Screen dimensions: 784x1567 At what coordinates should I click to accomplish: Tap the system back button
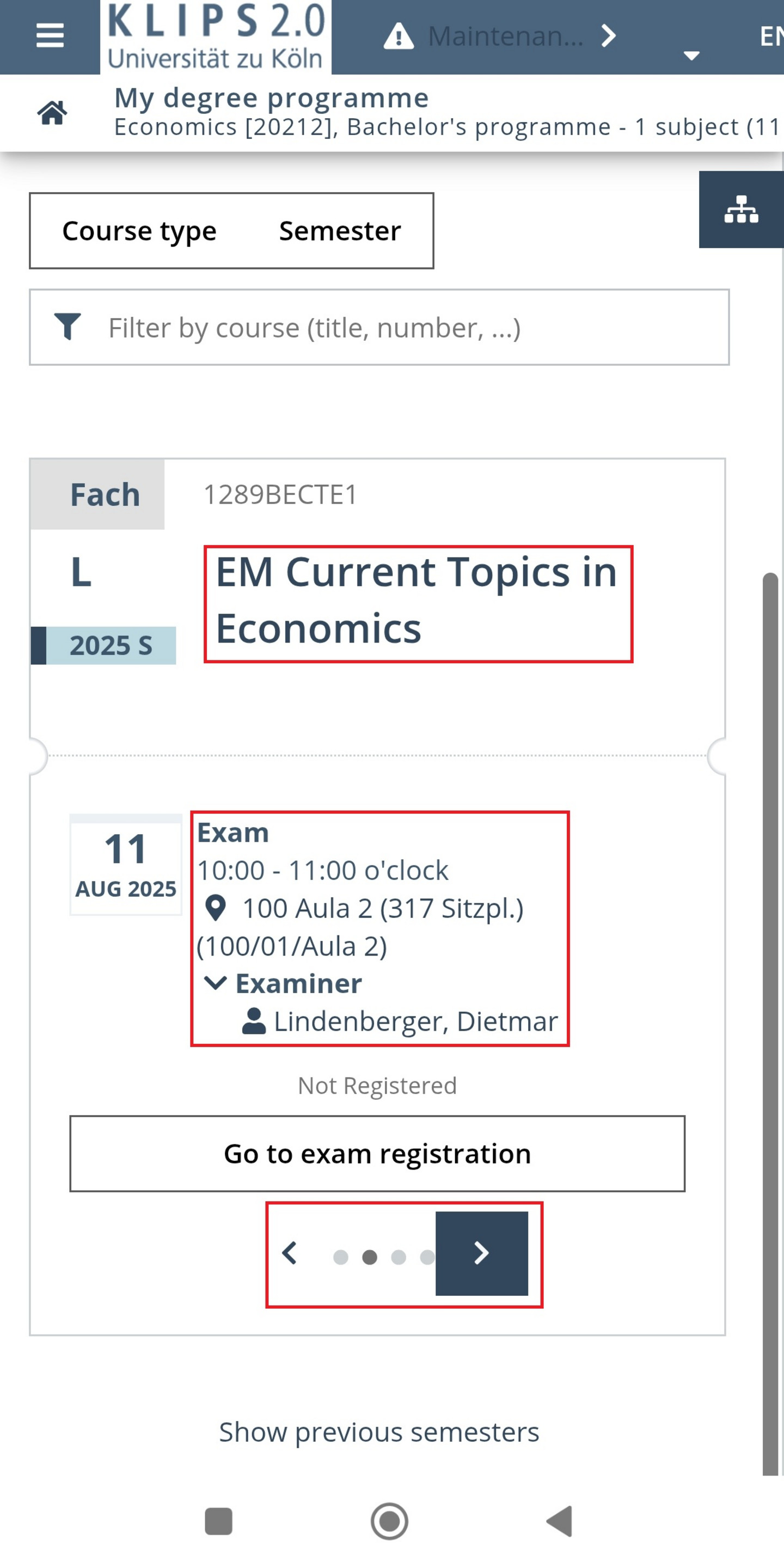pos(559,1521)
